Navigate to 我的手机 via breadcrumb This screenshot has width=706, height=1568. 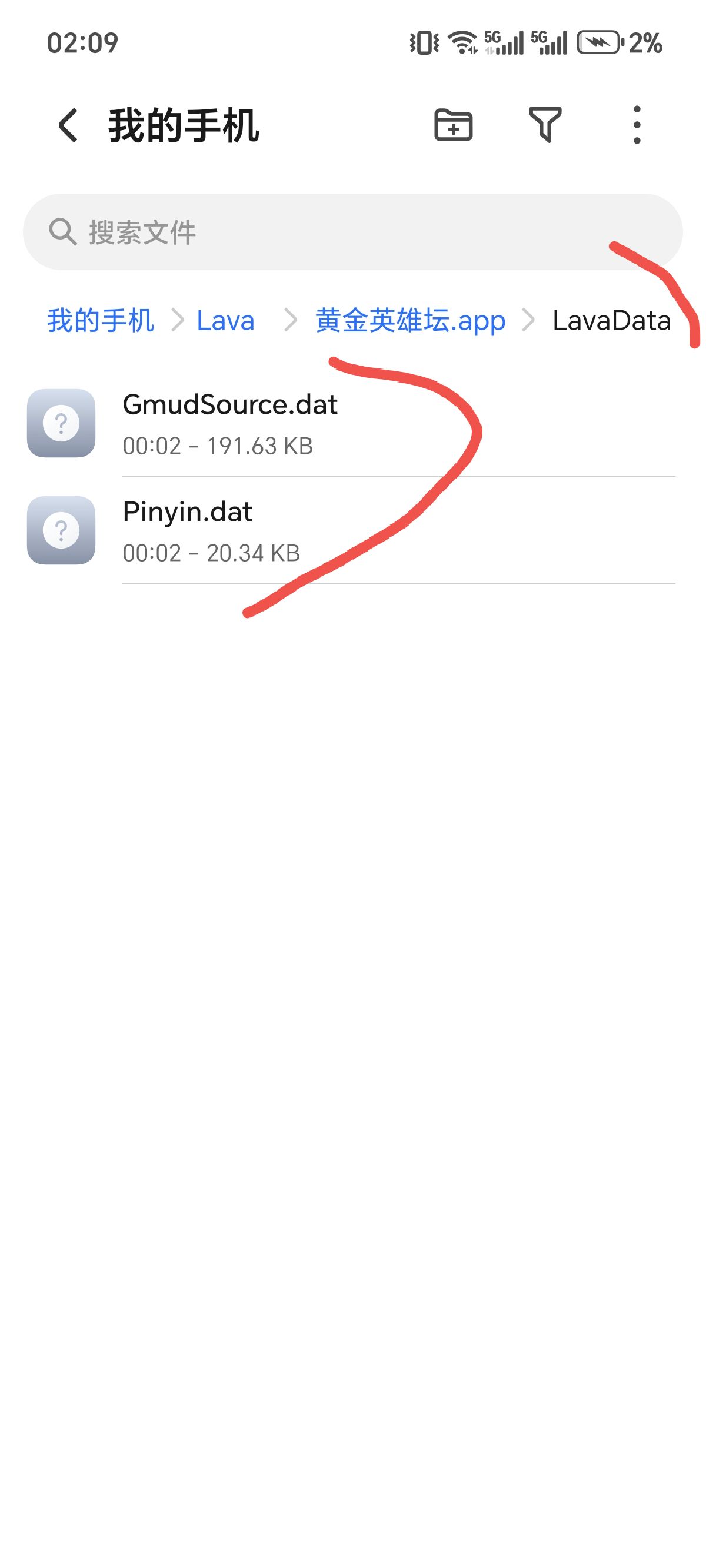[99, 321]
